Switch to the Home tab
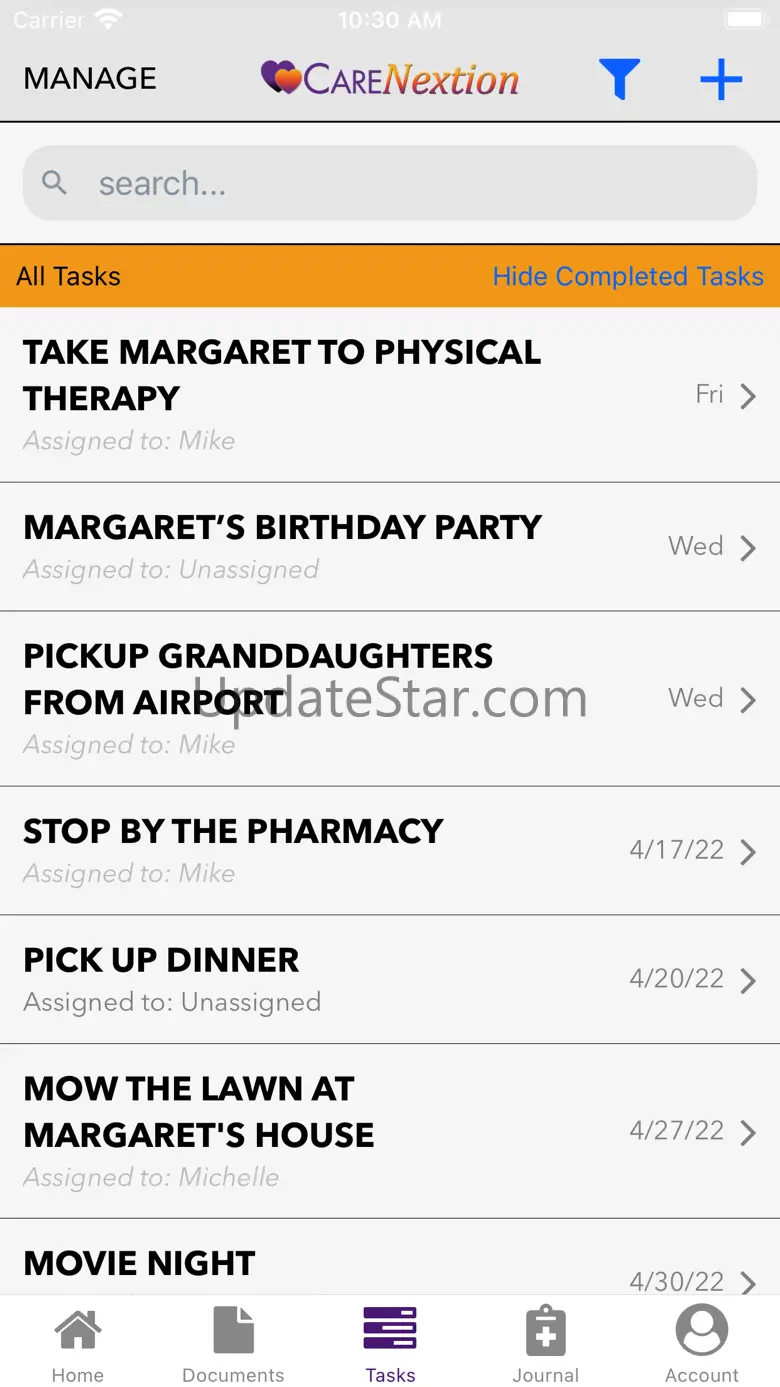Image resolution: width=780 pixels, height=1387 pixels. click(x=78, y=1345)
